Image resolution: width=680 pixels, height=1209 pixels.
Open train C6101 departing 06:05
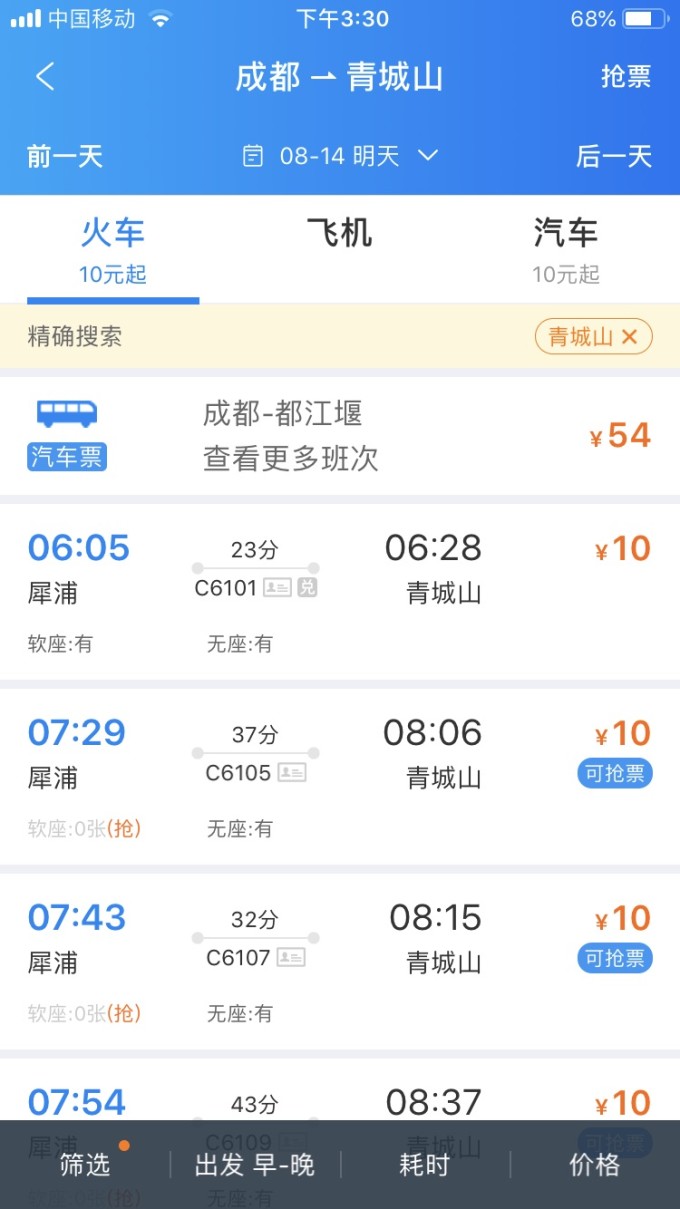click(340, 593)
